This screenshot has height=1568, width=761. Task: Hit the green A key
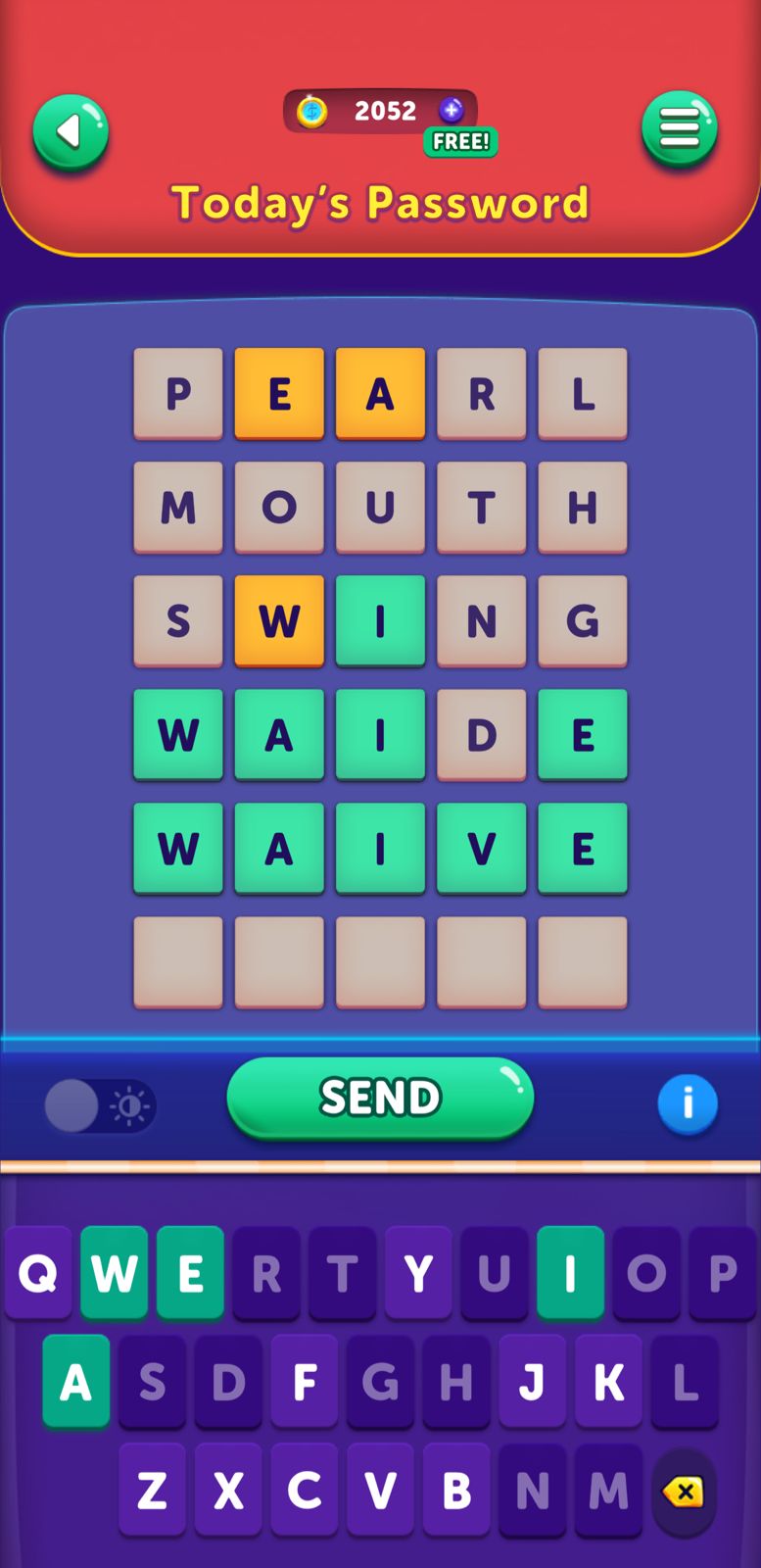[76, 1382]
